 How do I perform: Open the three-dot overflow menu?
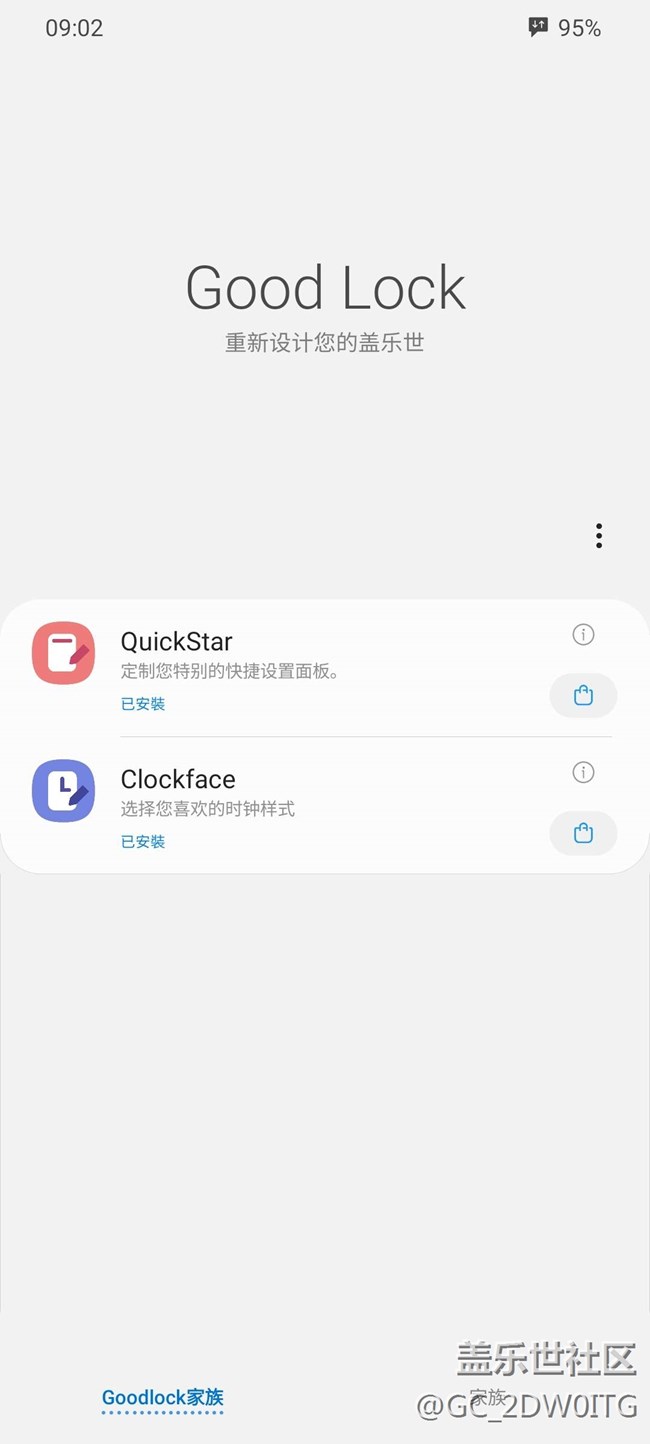point(599,536)
